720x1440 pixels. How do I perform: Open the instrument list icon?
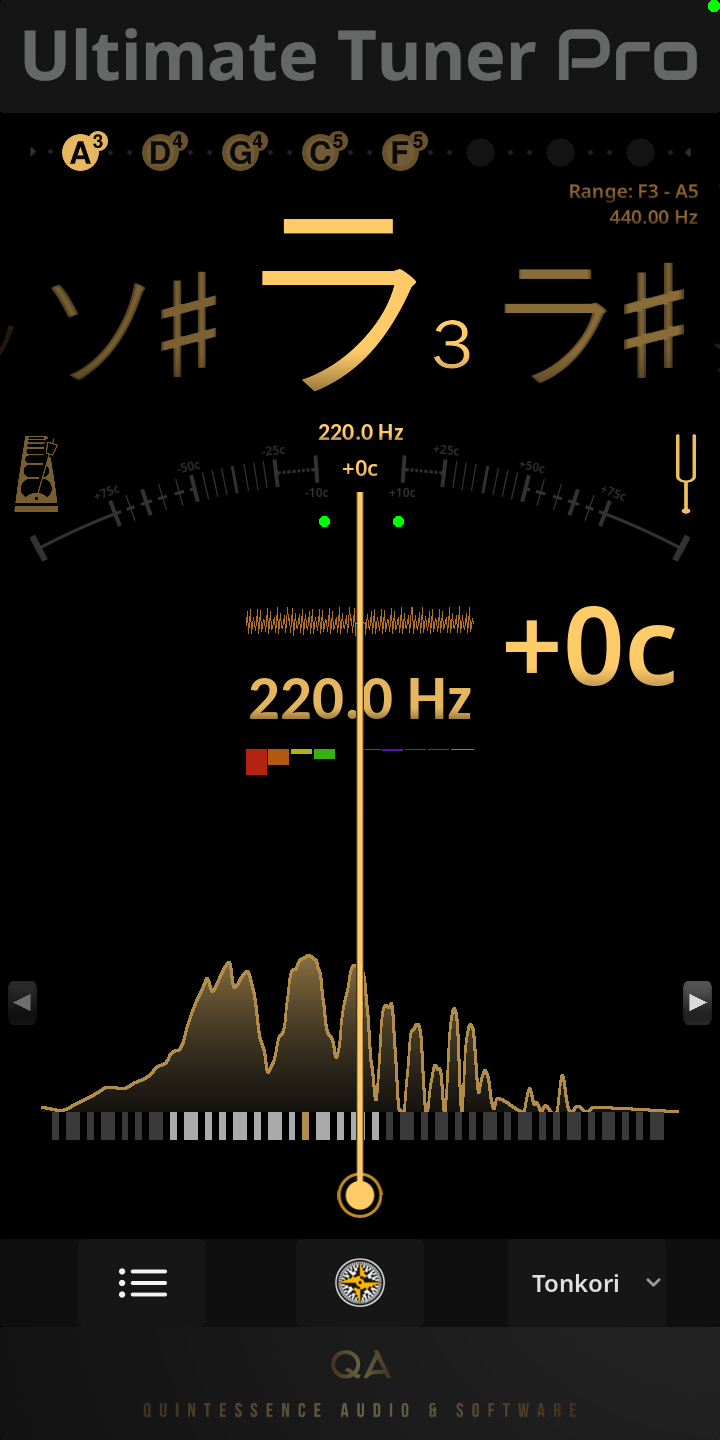[142, 1283]
